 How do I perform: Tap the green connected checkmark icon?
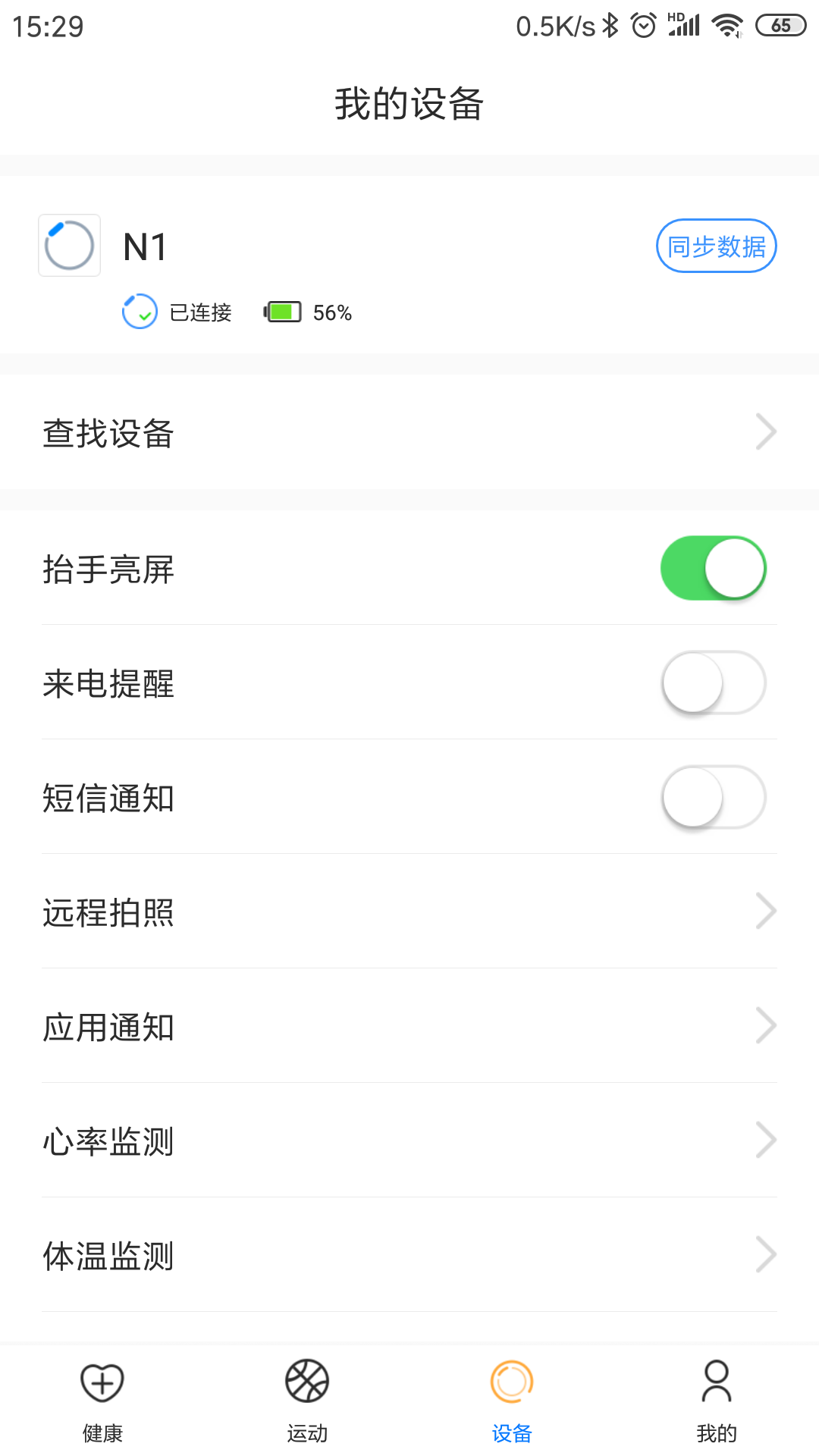click(x=140, y=312)
